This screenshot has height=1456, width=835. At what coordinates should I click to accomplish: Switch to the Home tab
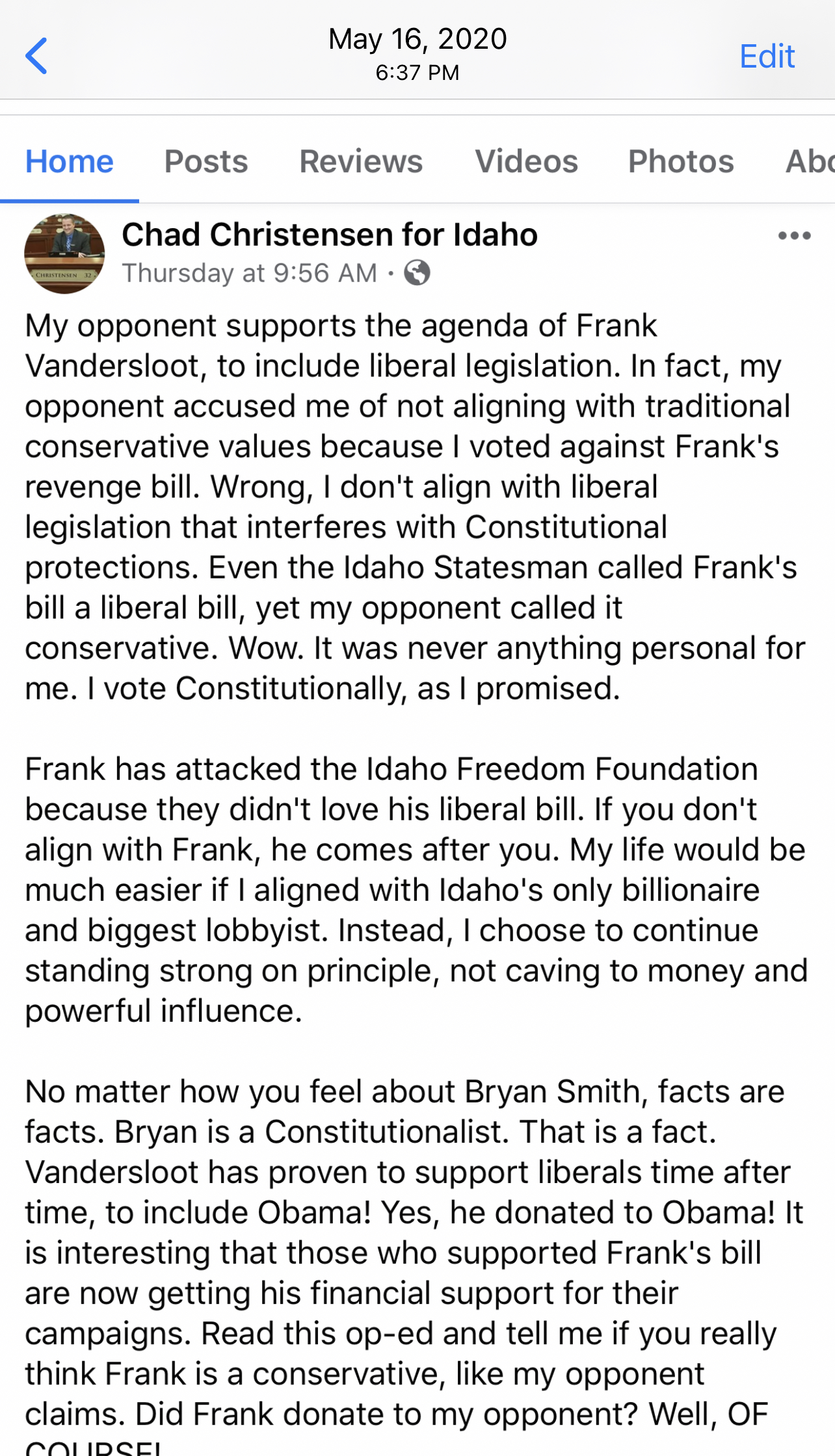(68, 161)
